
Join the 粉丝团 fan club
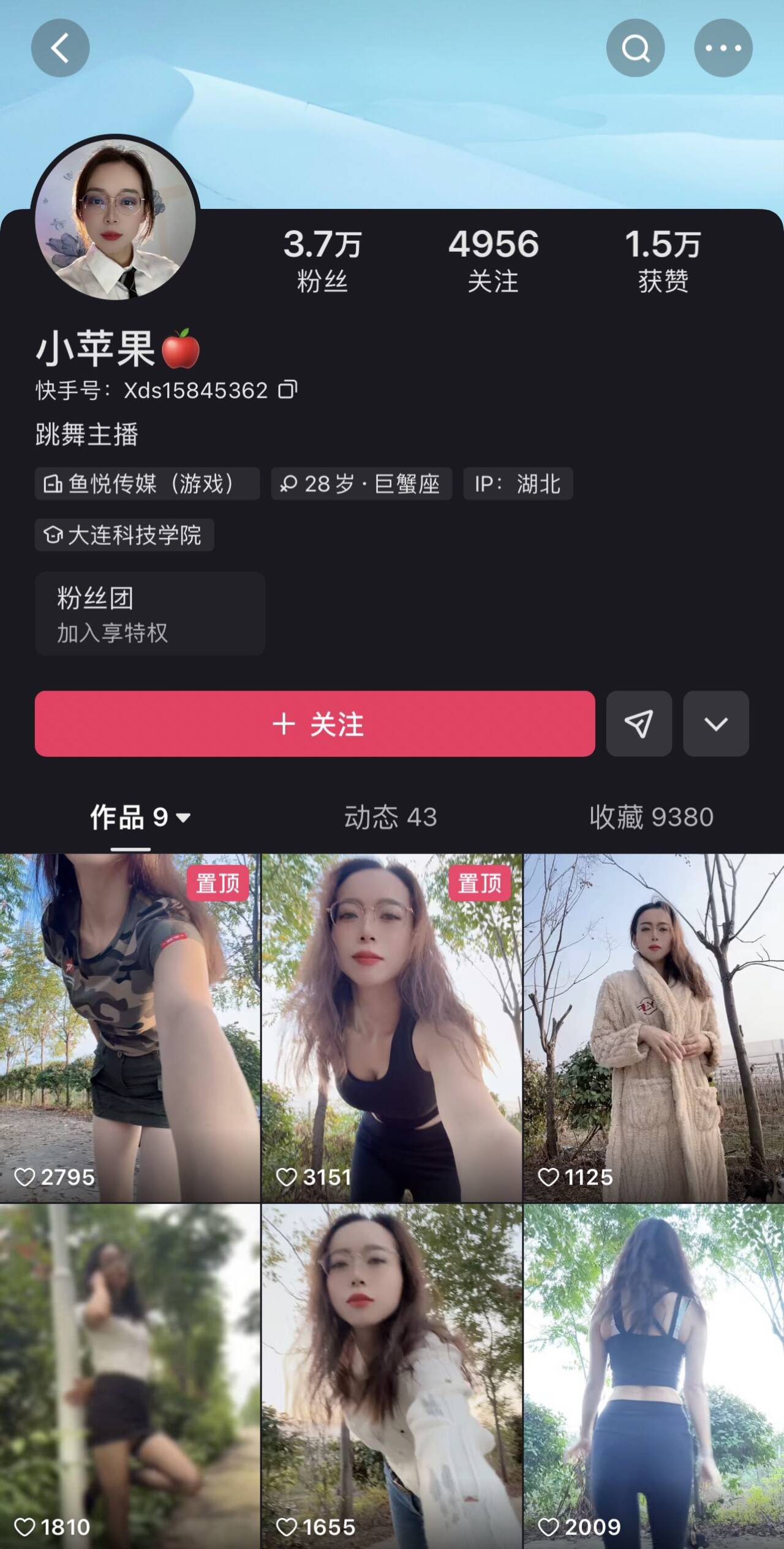[149, 614]
